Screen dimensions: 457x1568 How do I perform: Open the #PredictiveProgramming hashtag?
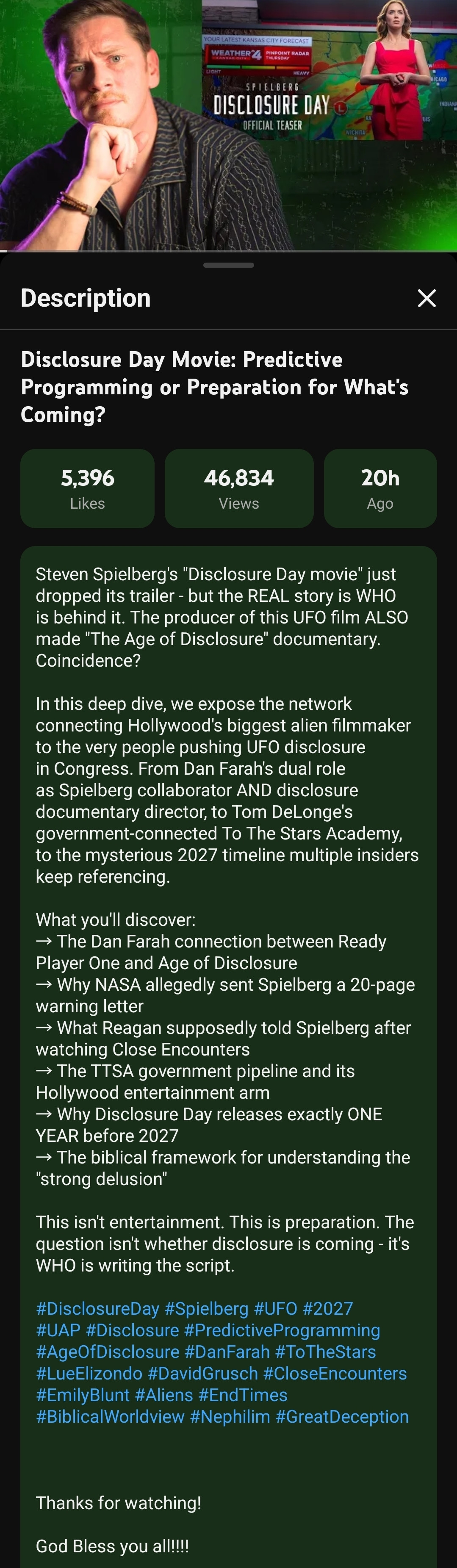pyautogui.click(x=282, y=1330)
